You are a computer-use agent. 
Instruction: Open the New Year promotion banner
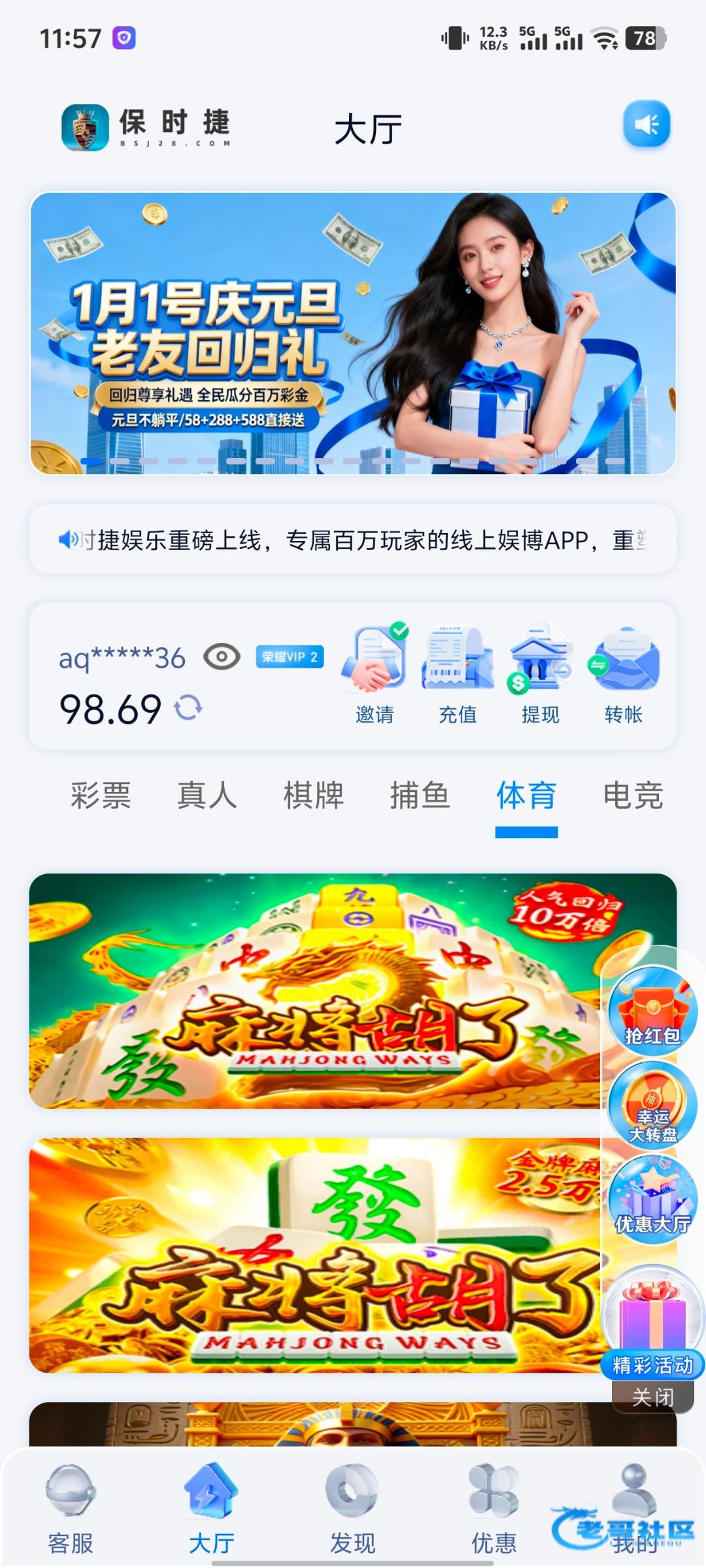(x=353, y=333)
